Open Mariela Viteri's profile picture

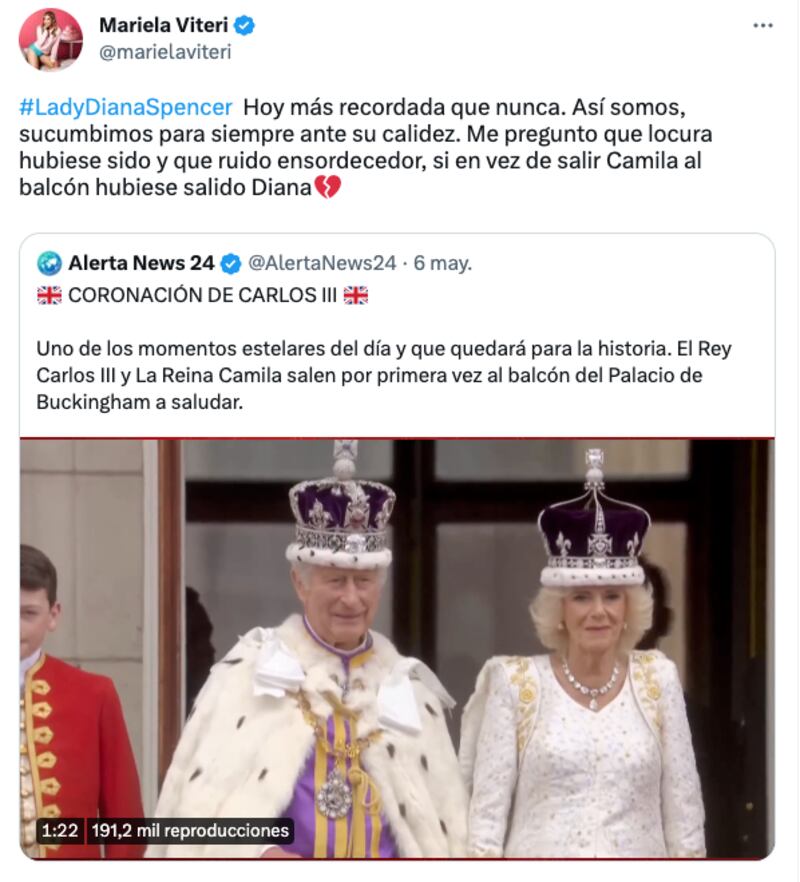51,40
